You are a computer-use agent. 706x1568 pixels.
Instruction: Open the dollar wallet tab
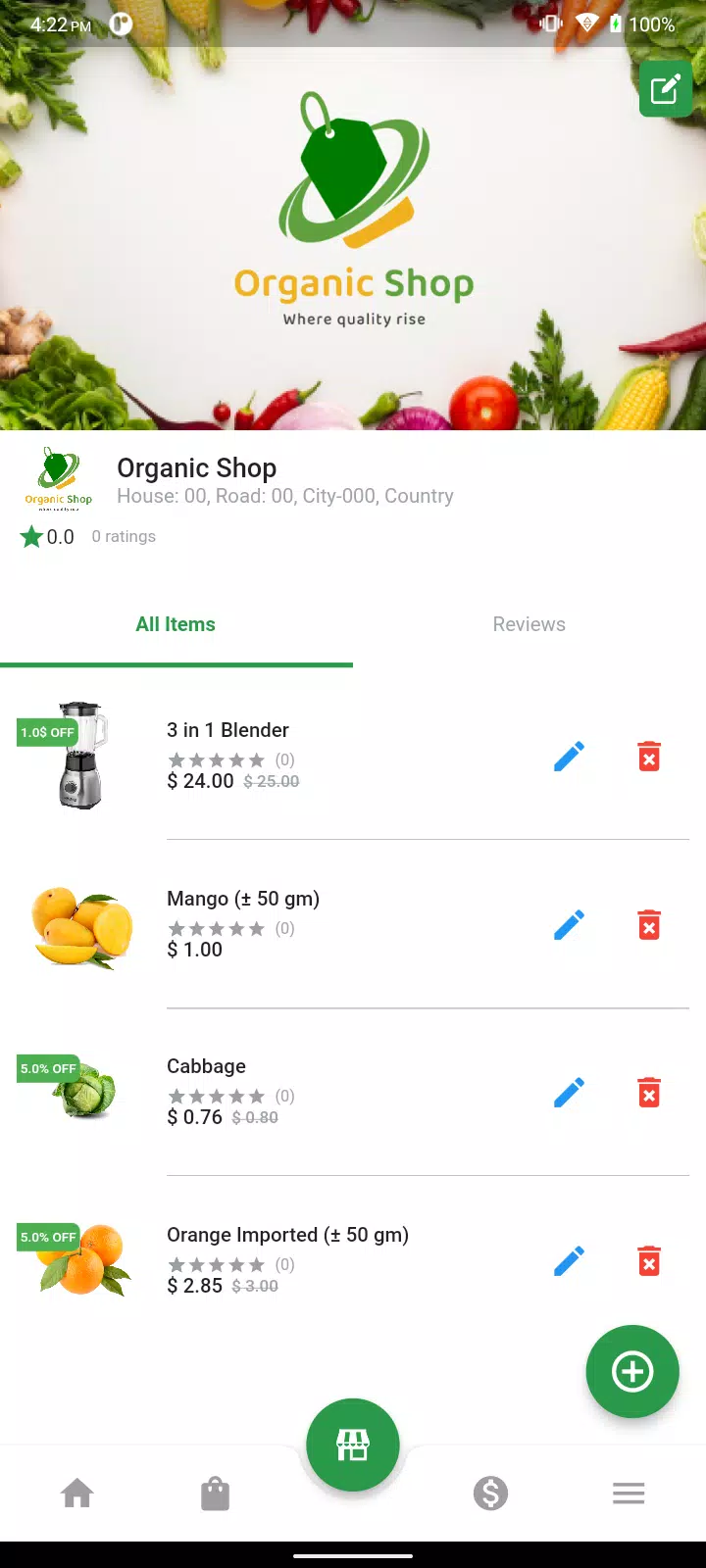(x=490, y=1494)
